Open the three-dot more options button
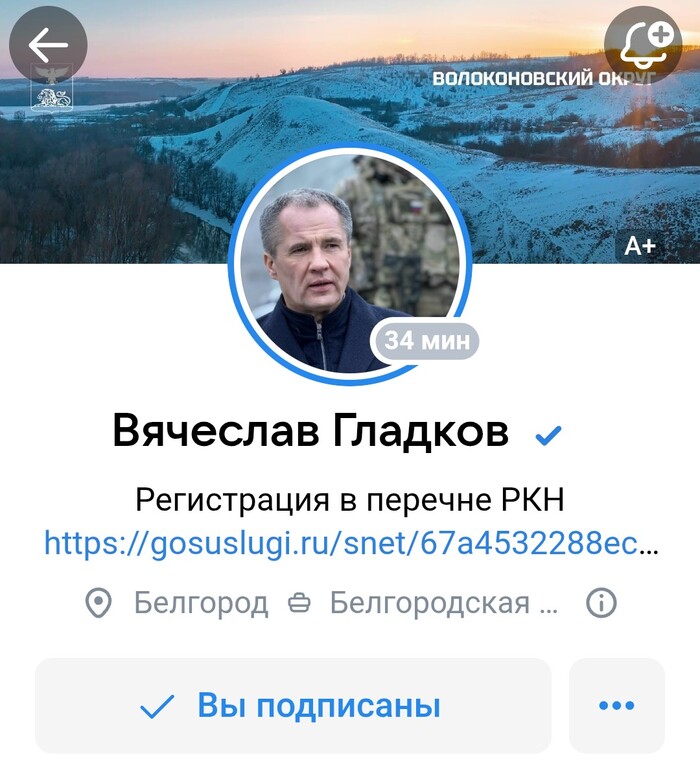 pos(616,706)
